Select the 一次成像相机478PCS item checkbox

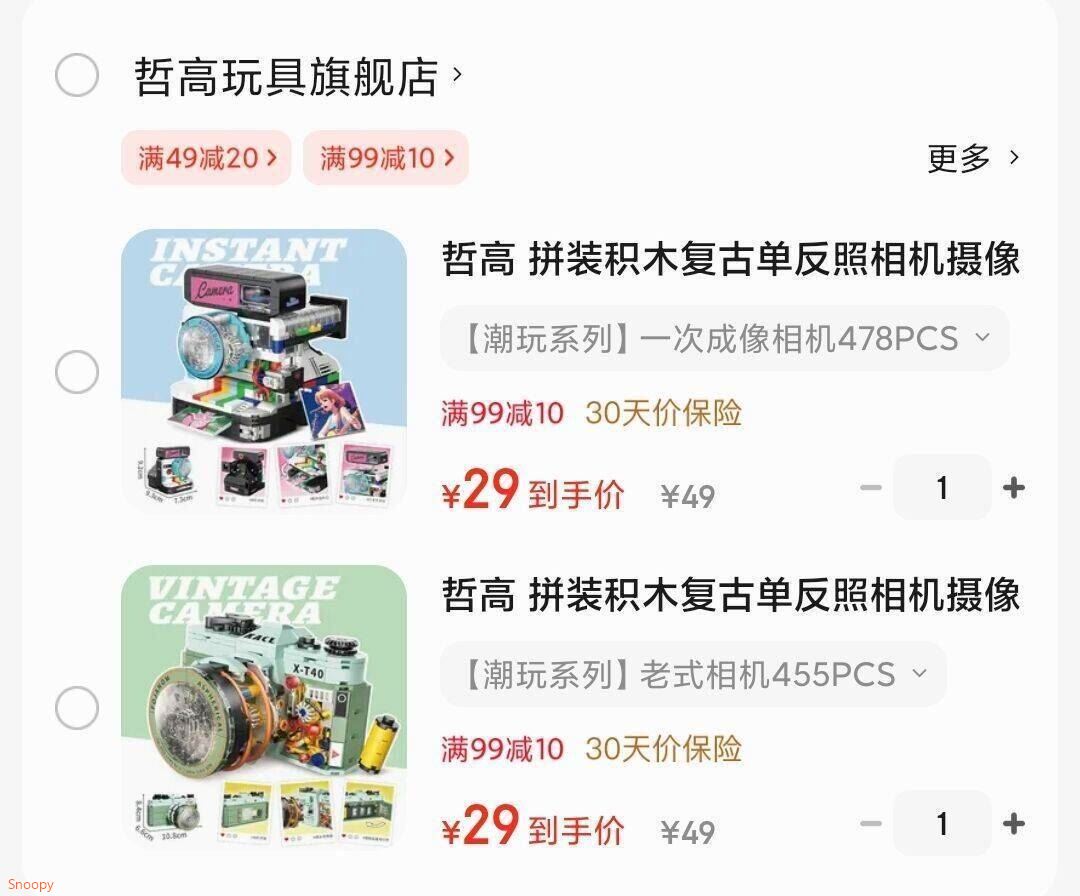tap(77, 373)
